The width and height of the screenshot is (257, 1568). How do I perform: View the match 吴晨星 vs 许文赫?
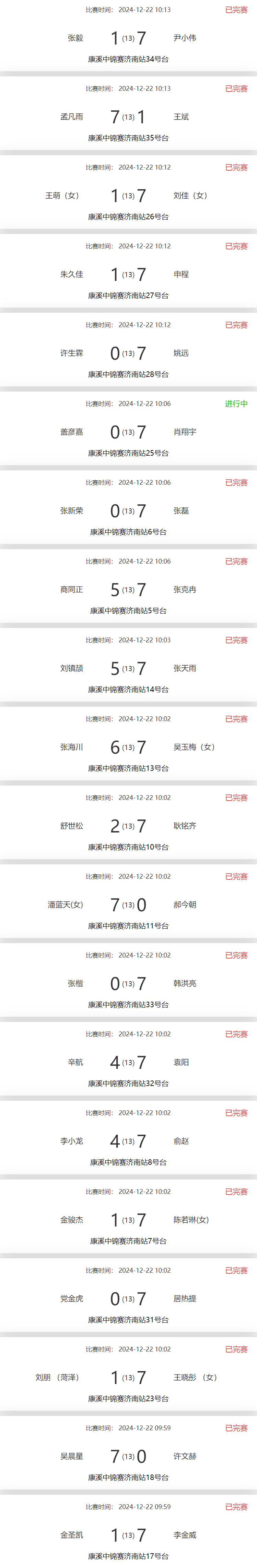pos(128,1456)
